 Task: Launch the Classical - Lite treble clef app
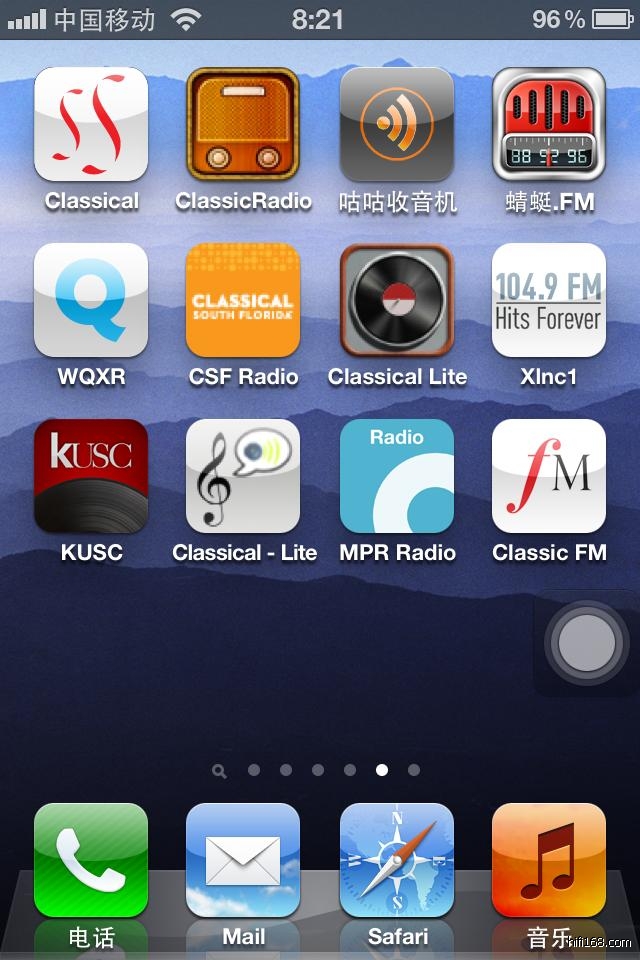pyautogui.click(x=243, y=476)
